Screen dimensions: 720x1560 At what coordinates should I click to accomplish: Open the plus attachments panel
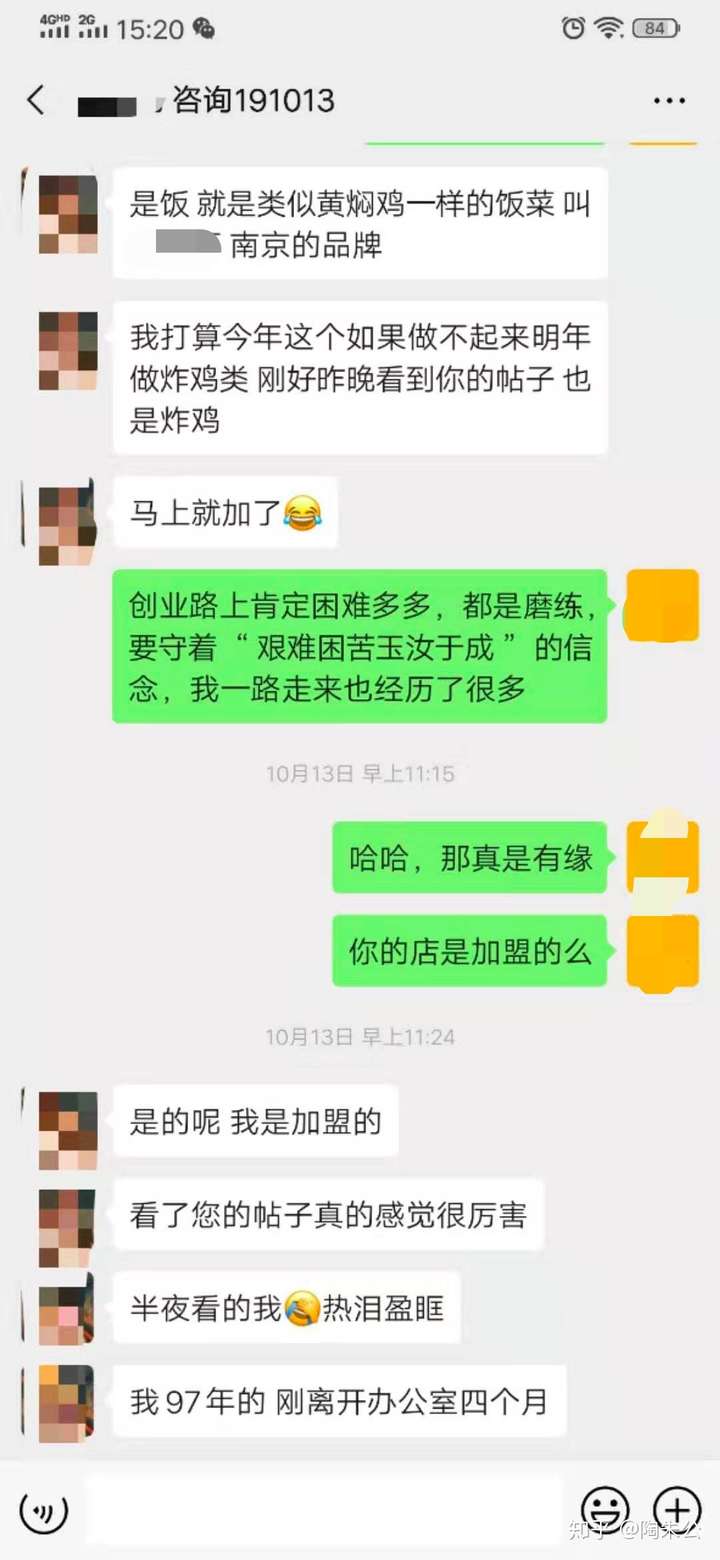677,1508
